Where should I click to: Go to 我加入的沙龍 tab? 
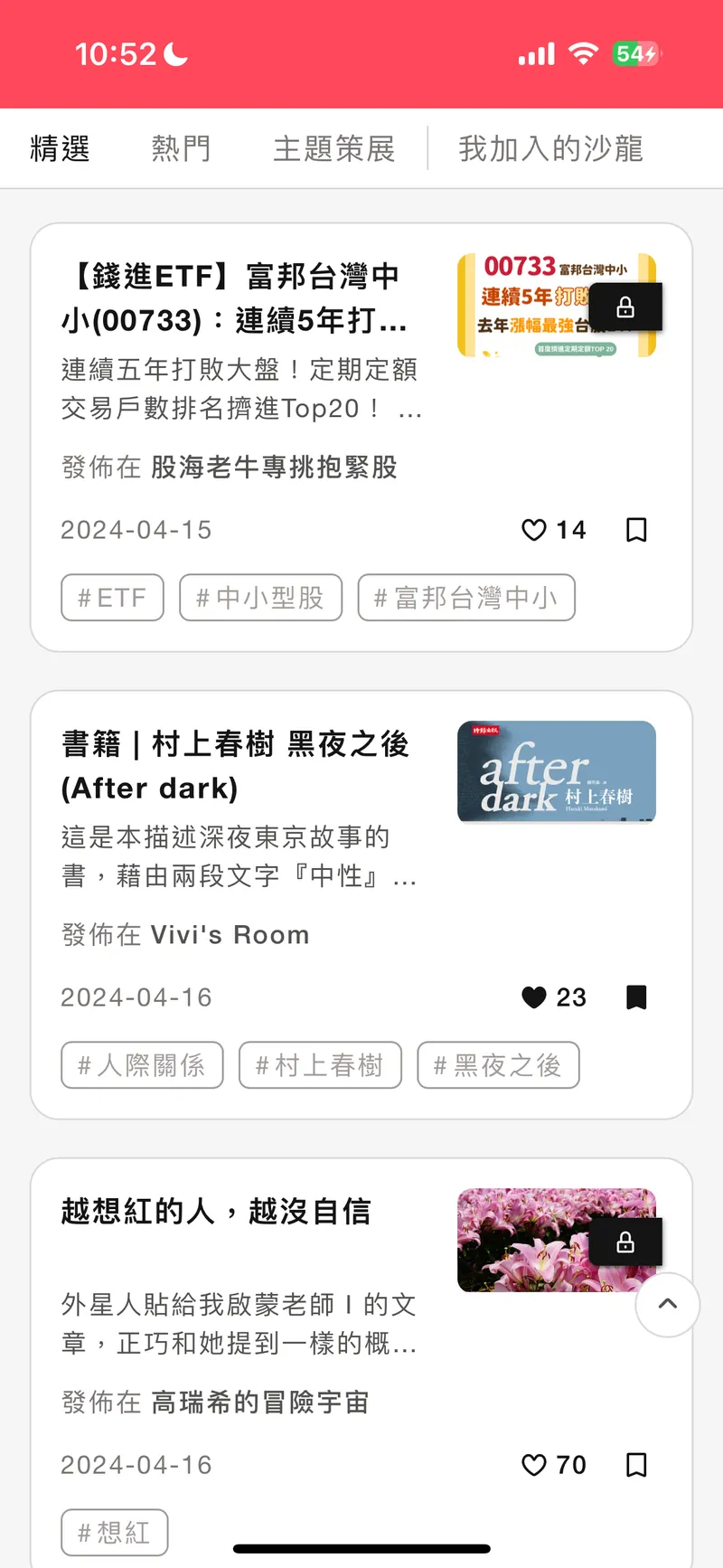pos(550,148)
